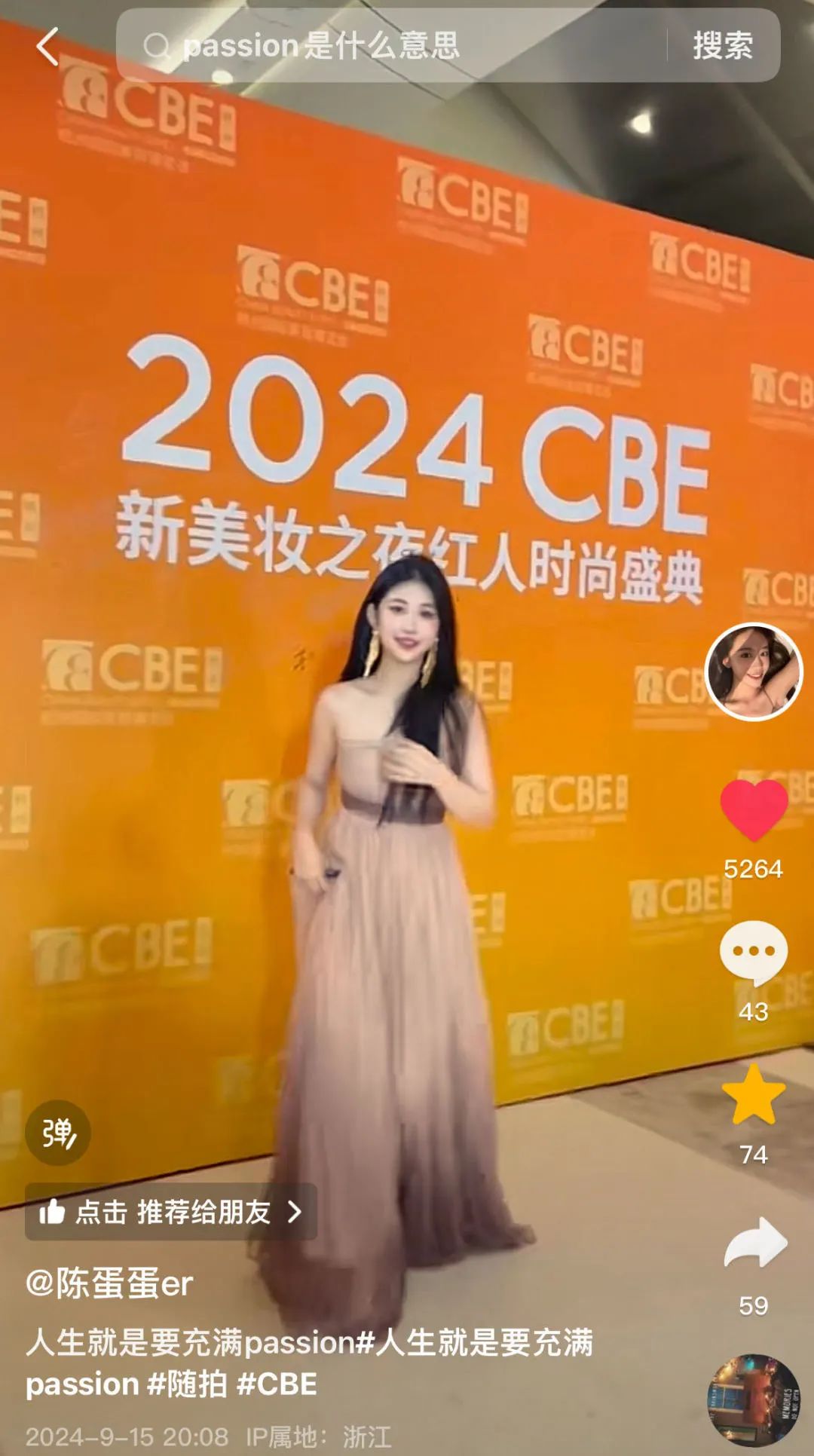This screenshot has width=814, height=1456.
Task: Toggle the 弹 bullet comments button
Action: point(58,1133)
